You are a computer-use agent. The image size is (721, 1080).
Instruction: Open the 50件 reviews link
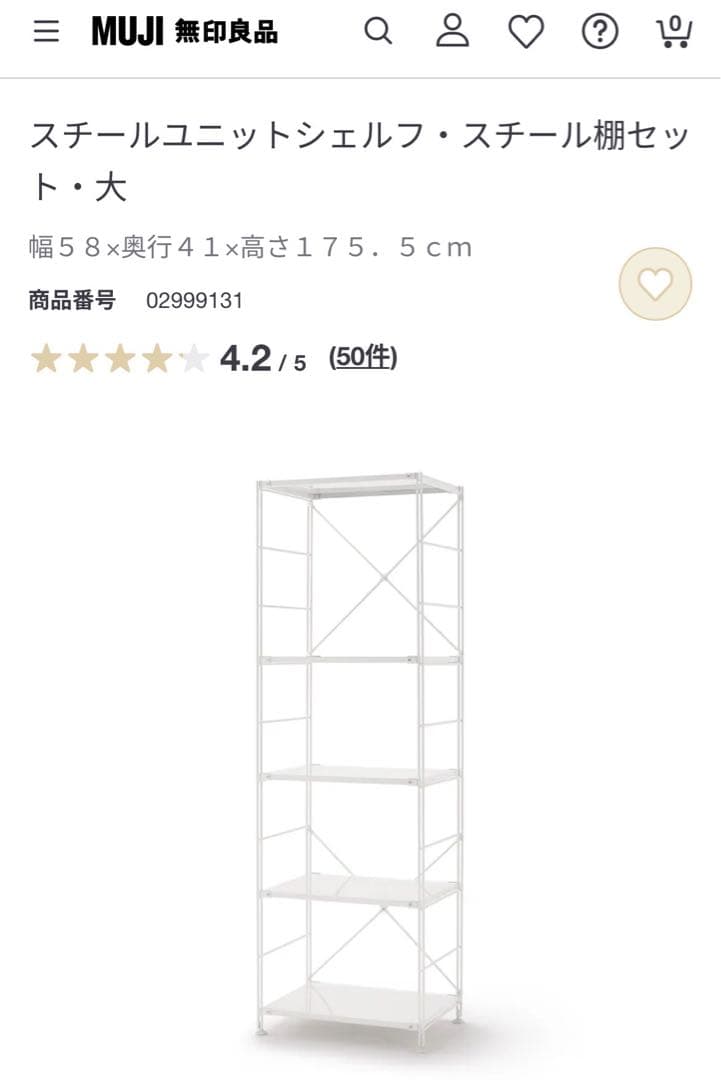pyautogui.click(x=363, y=357)
